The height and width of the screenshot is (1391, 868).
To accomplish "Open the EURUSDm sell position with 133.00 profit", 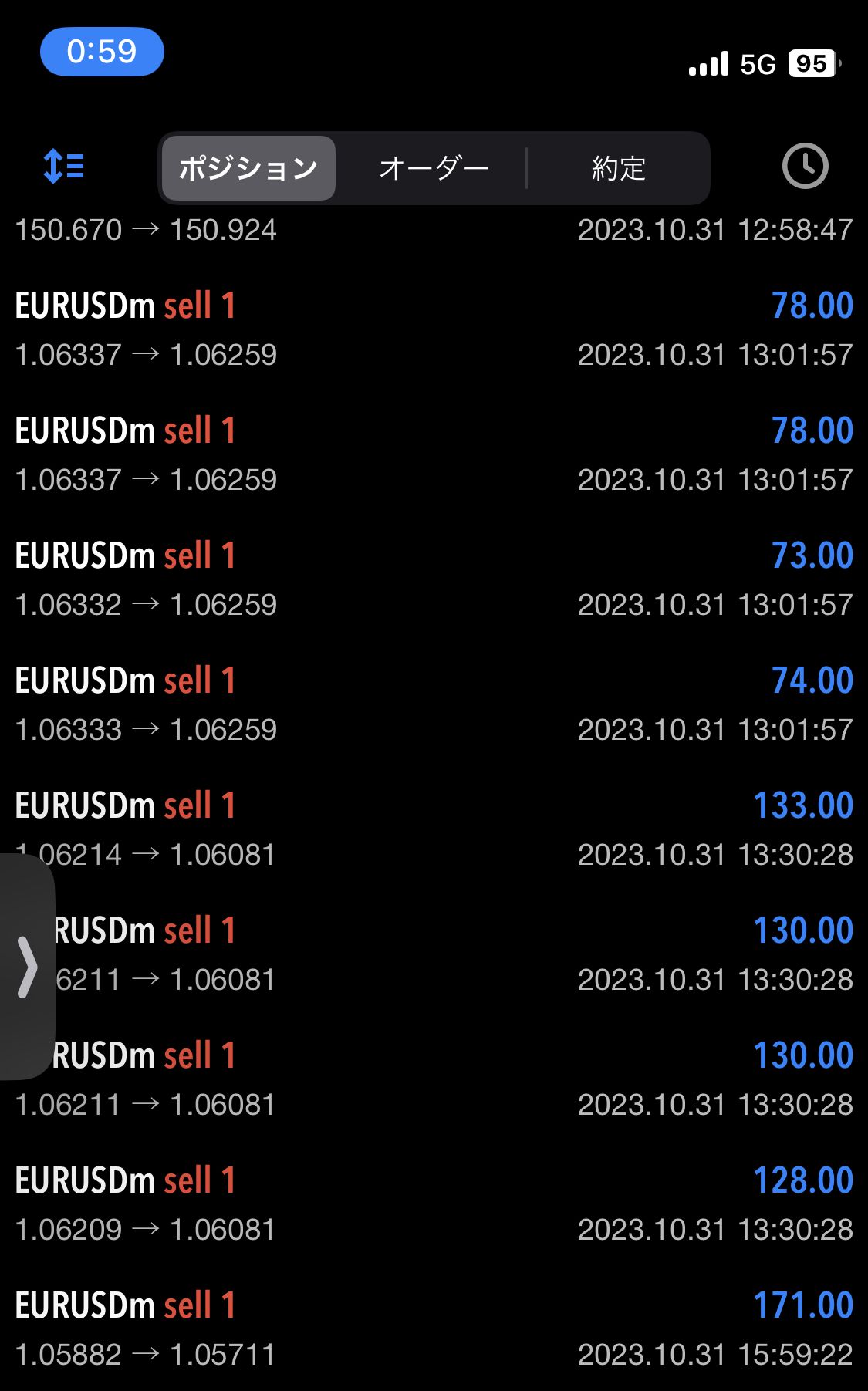I will (434, 829).
